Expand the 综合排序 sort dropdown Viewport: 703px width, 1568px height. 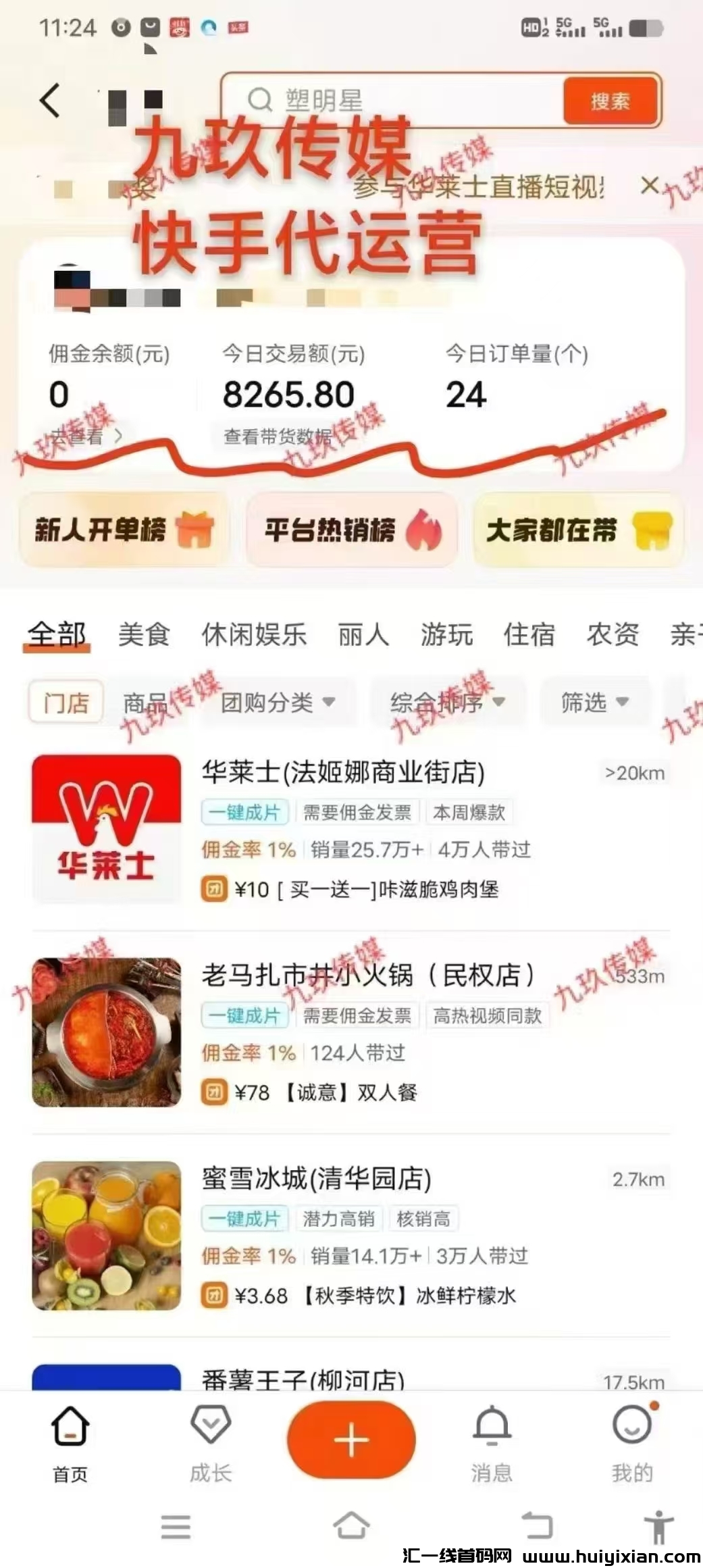[447, 703]
